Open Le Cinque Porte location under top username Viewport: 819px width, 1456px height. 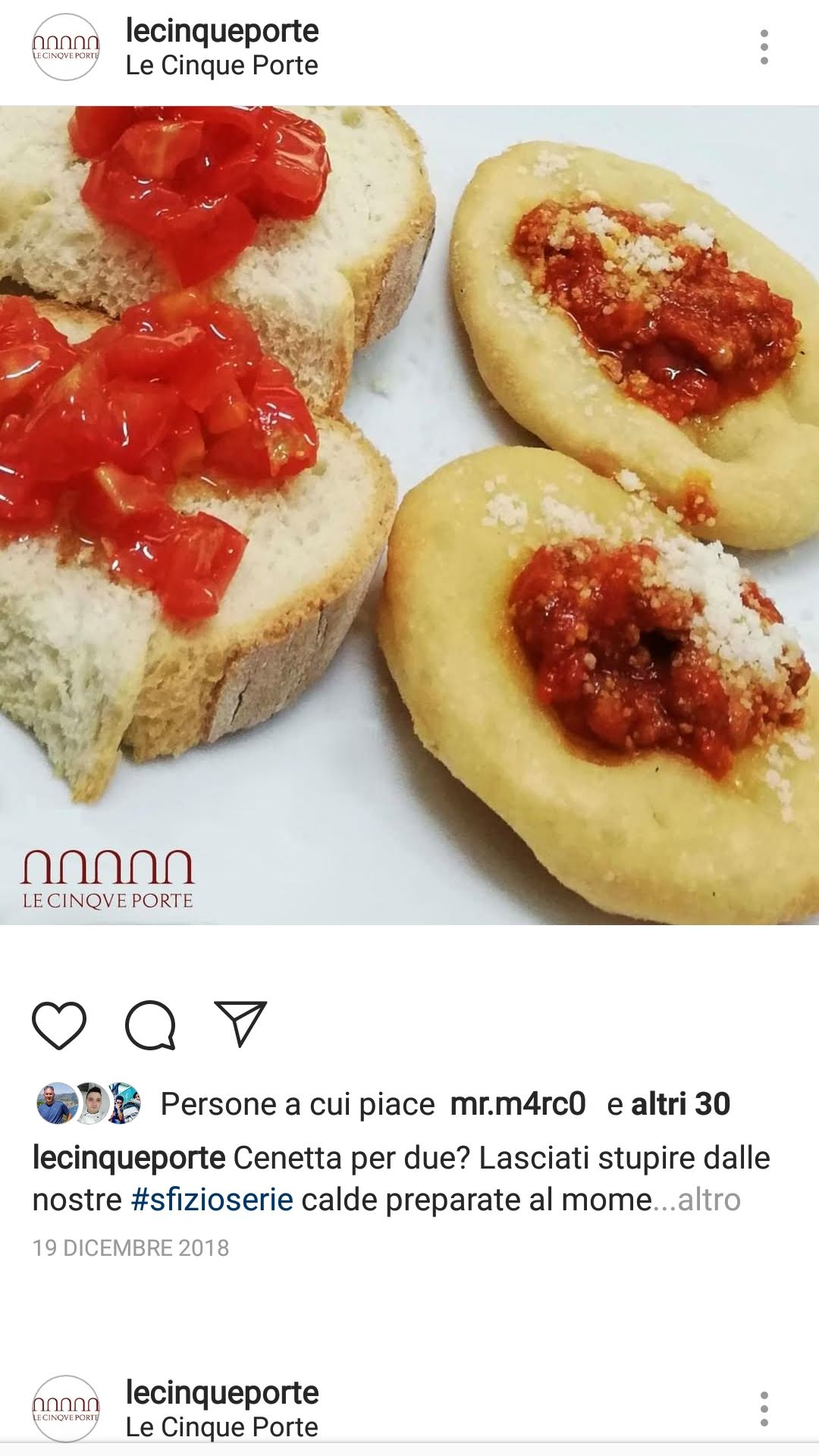pyautogui.click(x=221, y=66)
